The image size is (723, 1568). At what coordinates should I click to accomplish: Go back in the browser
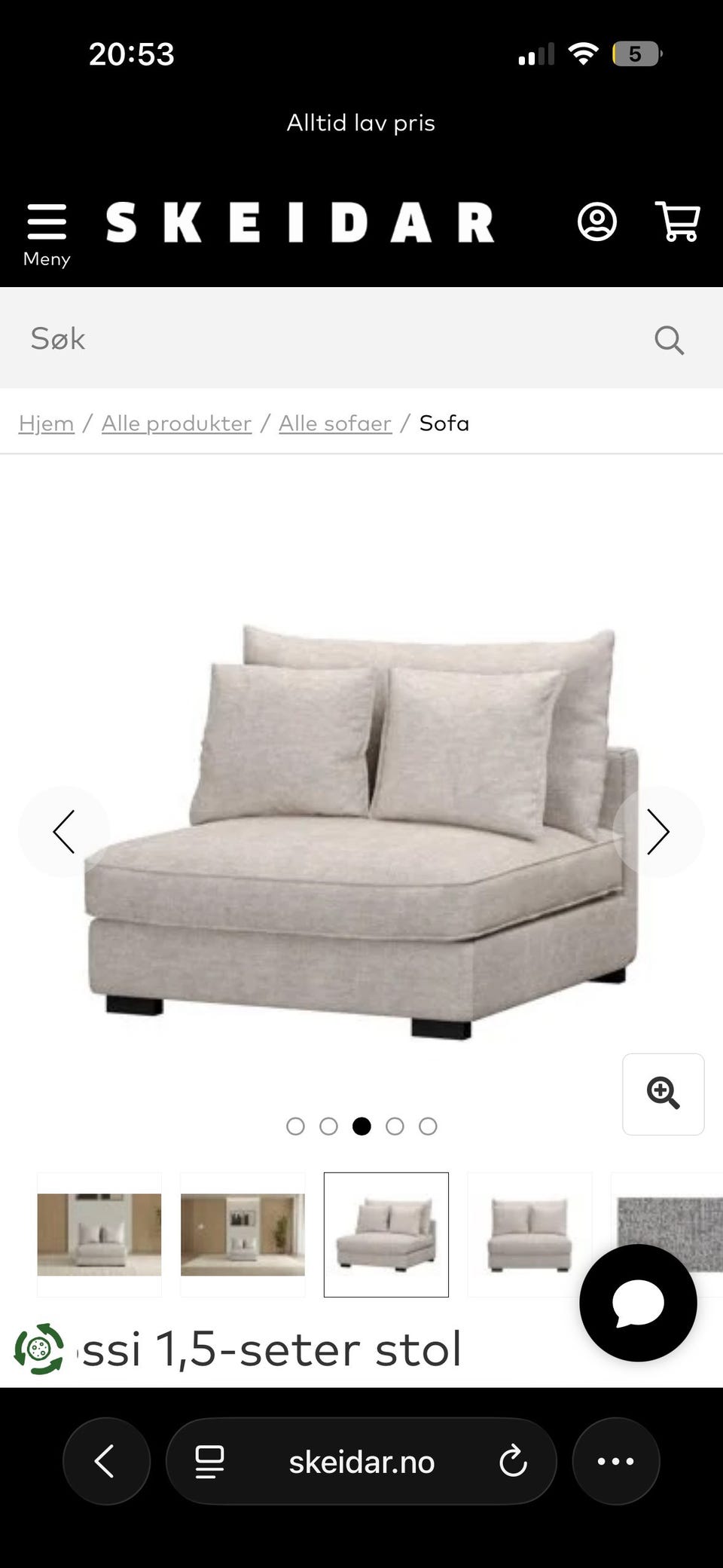tap(105, 1461)
